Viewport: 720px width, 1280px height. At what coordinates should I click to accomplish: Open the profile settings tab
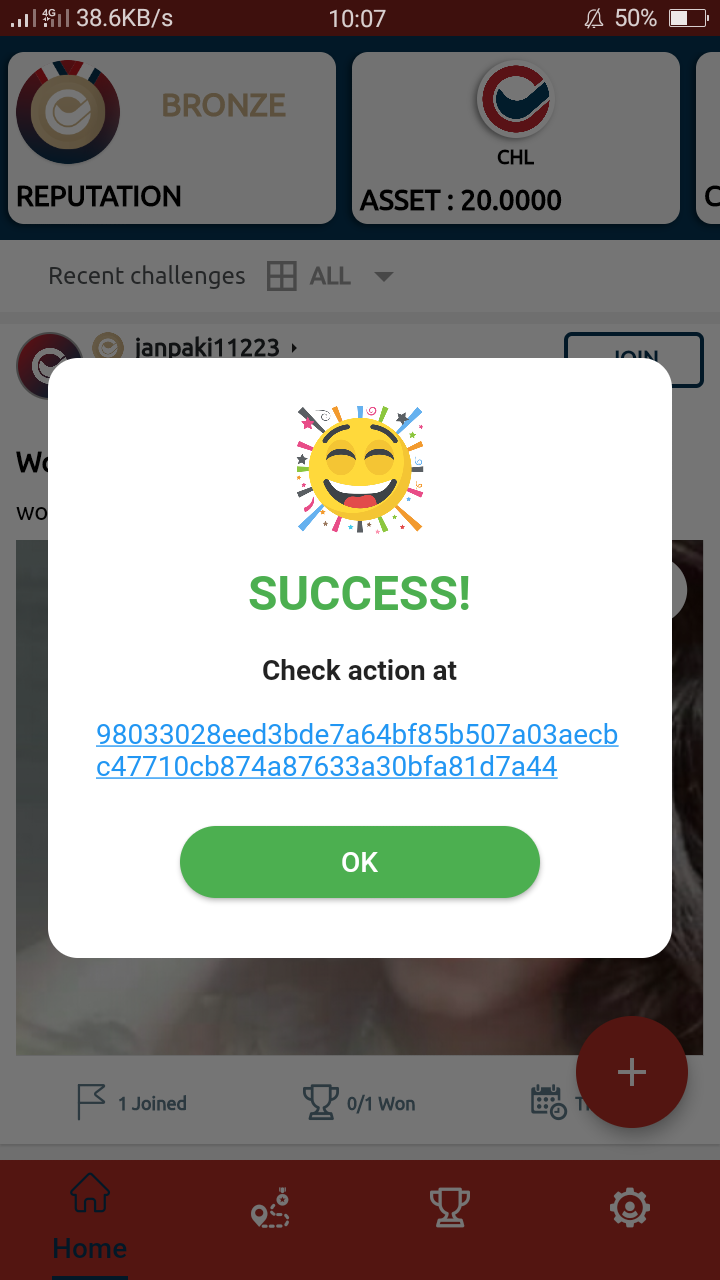coord(630,1209)
